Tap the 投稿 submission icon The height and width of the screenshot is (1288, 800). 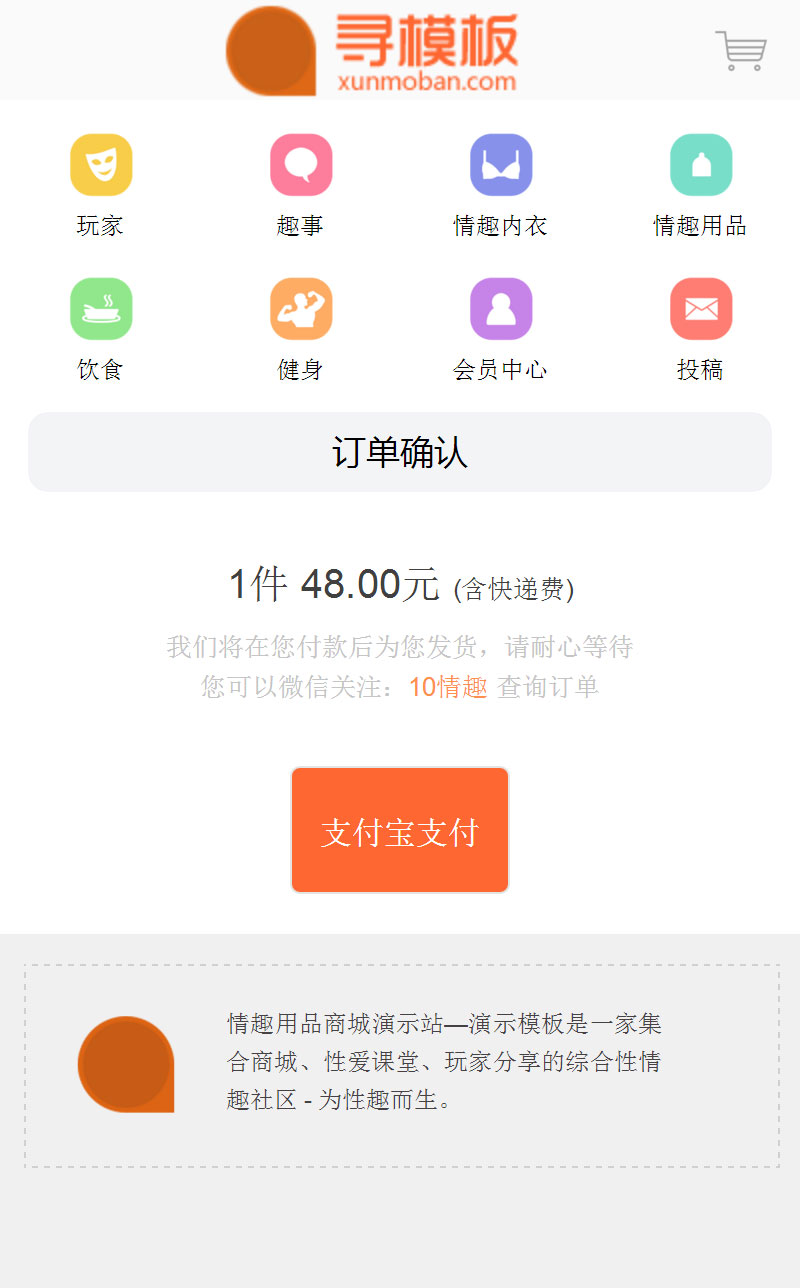[701, 309]
